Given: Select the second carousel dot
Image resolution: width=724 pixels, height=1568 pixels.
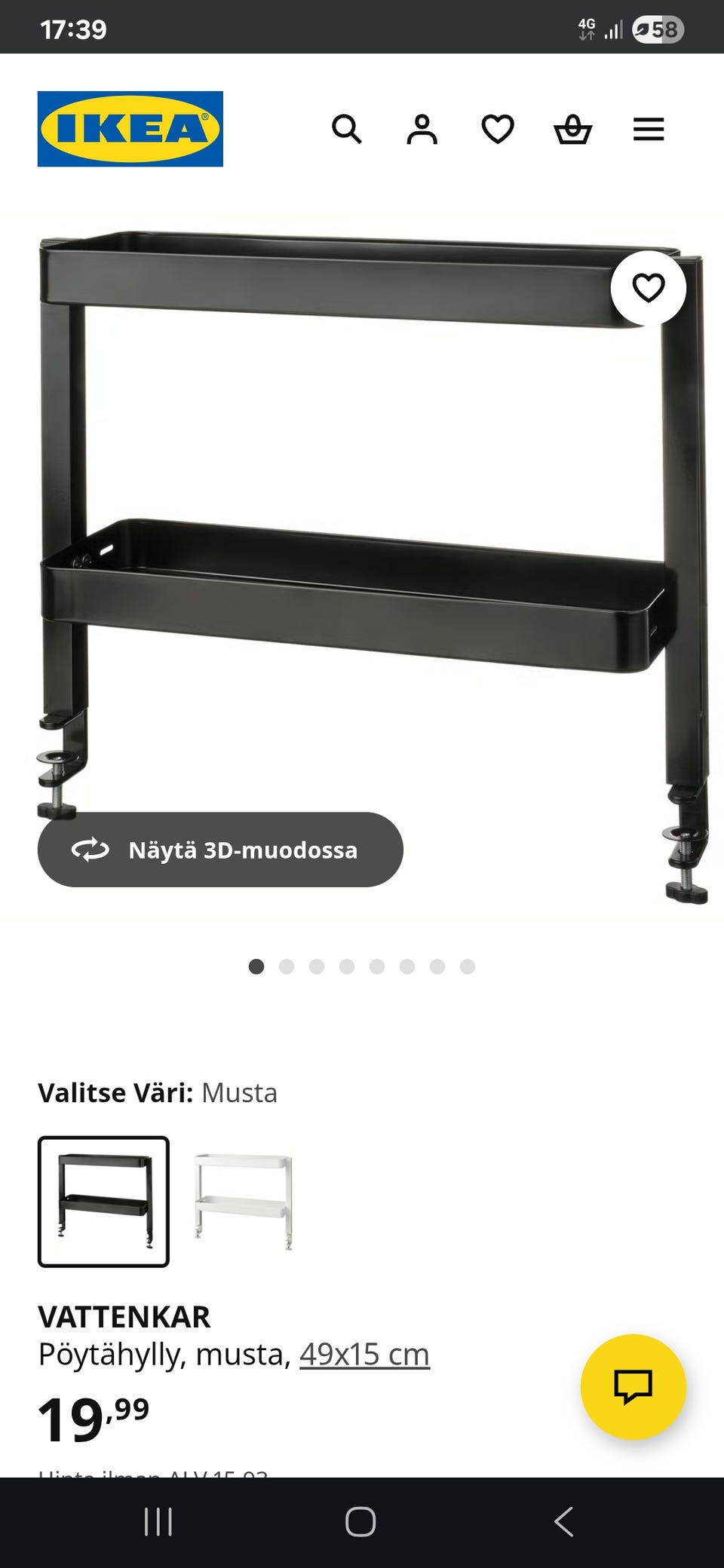Looking at the screenshot, I should [x=287, y=965].
